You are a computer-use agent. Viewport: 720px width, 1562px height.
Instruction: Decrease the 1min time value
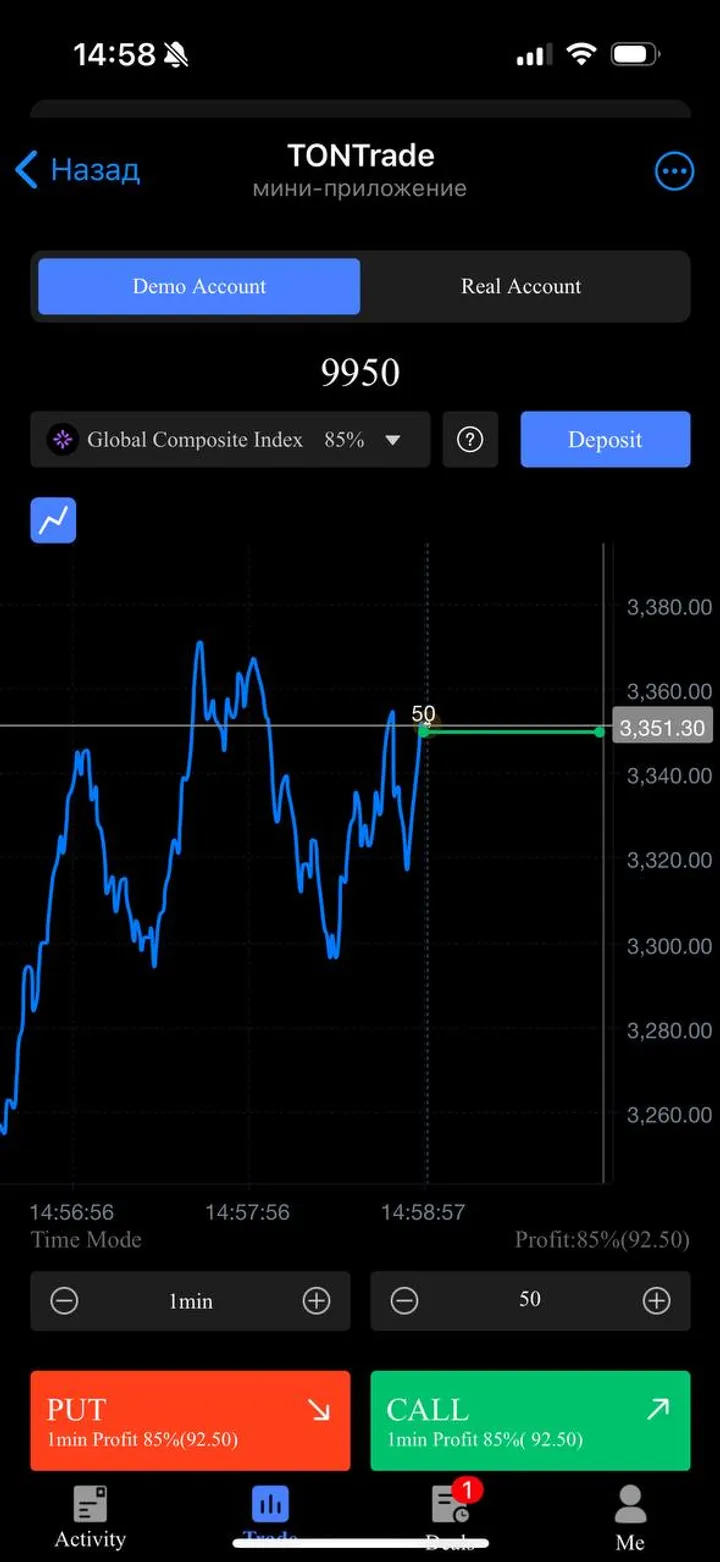click(x=66, y=1301)
